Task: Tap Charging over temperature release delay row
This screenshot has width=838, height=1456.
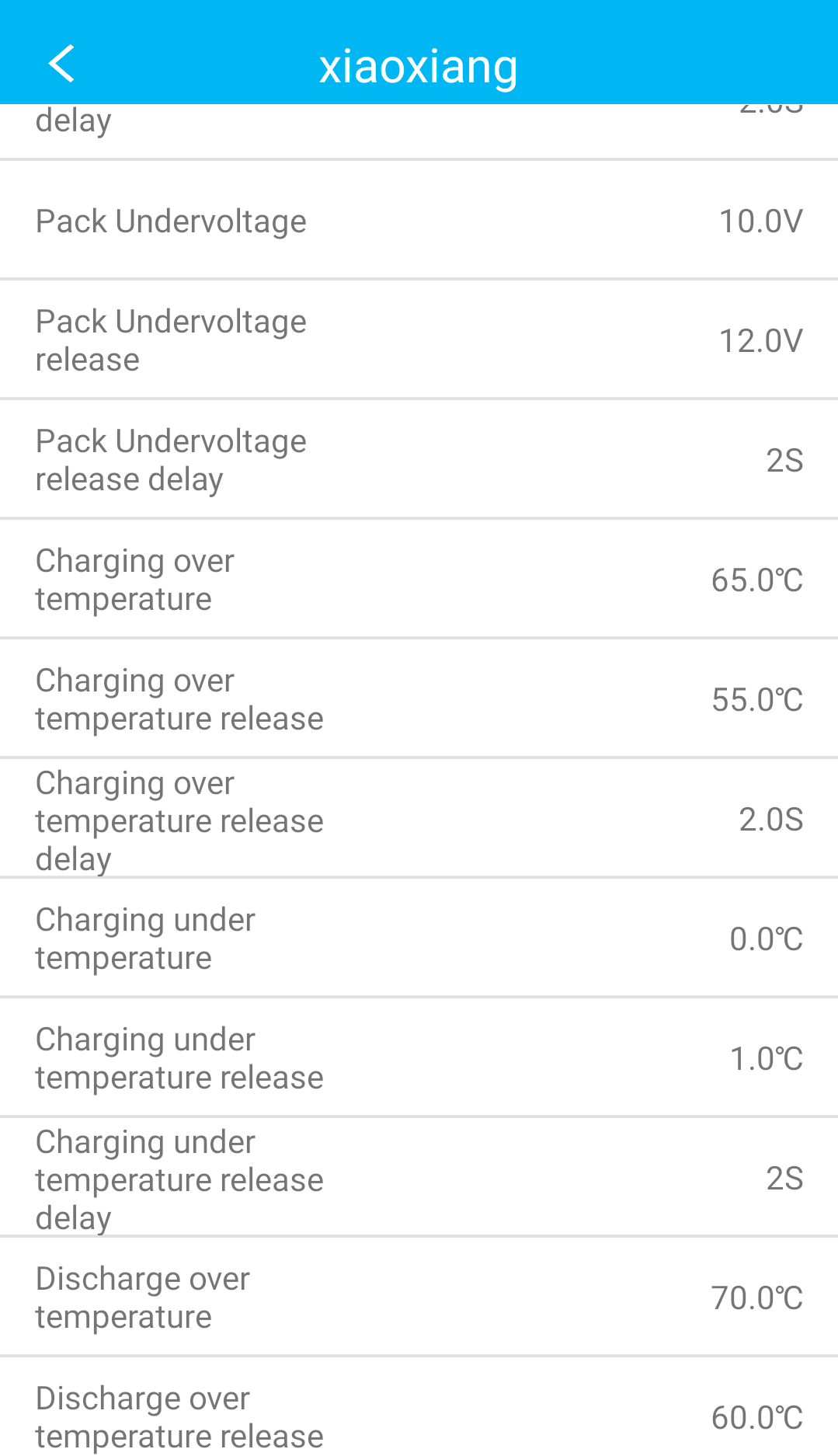Action: [x=419, y=820]
